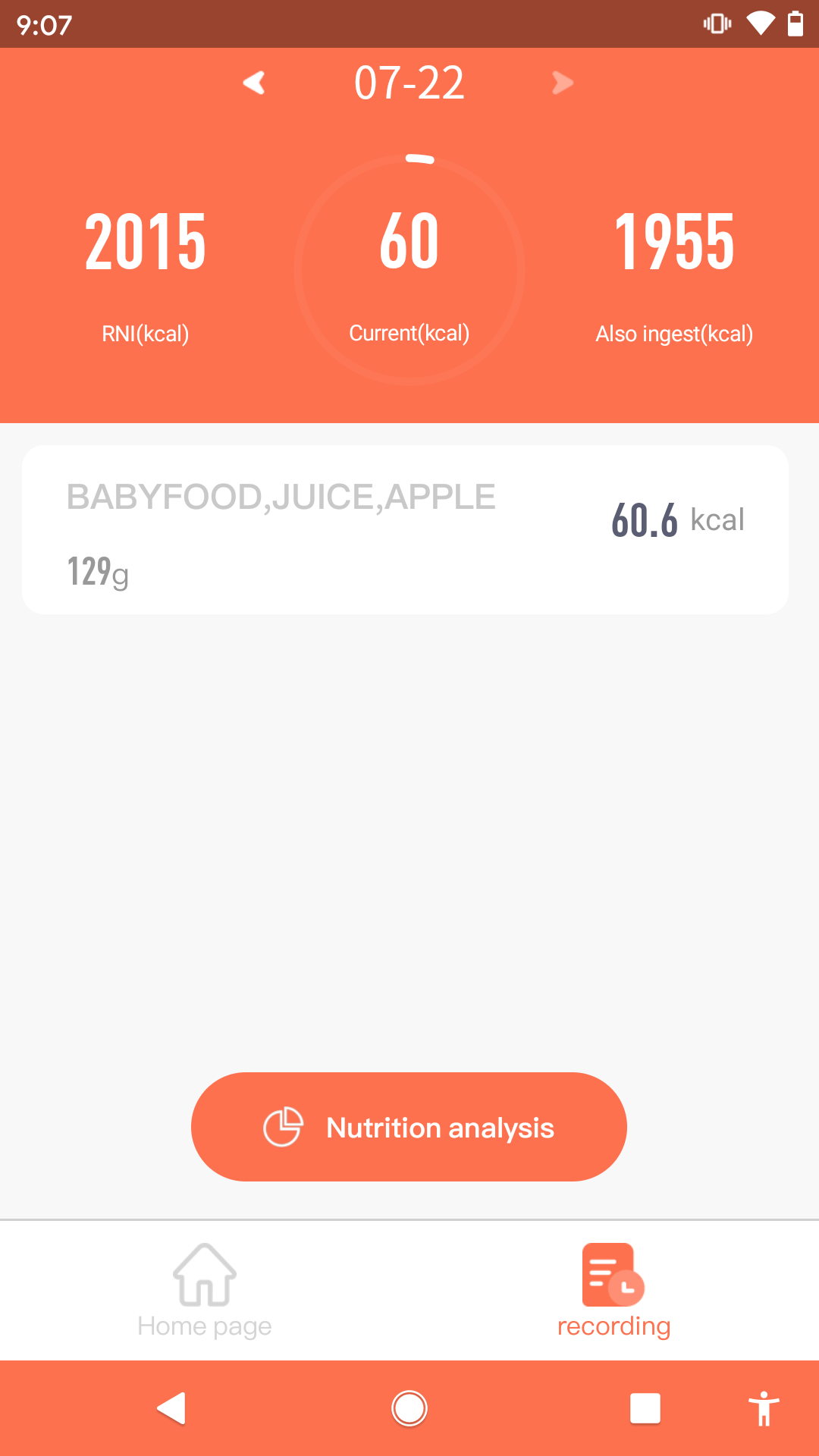Open recent apps from navigation bar
The image size is (819, 1456).
pyautogui.click(x=645, y=1408)
